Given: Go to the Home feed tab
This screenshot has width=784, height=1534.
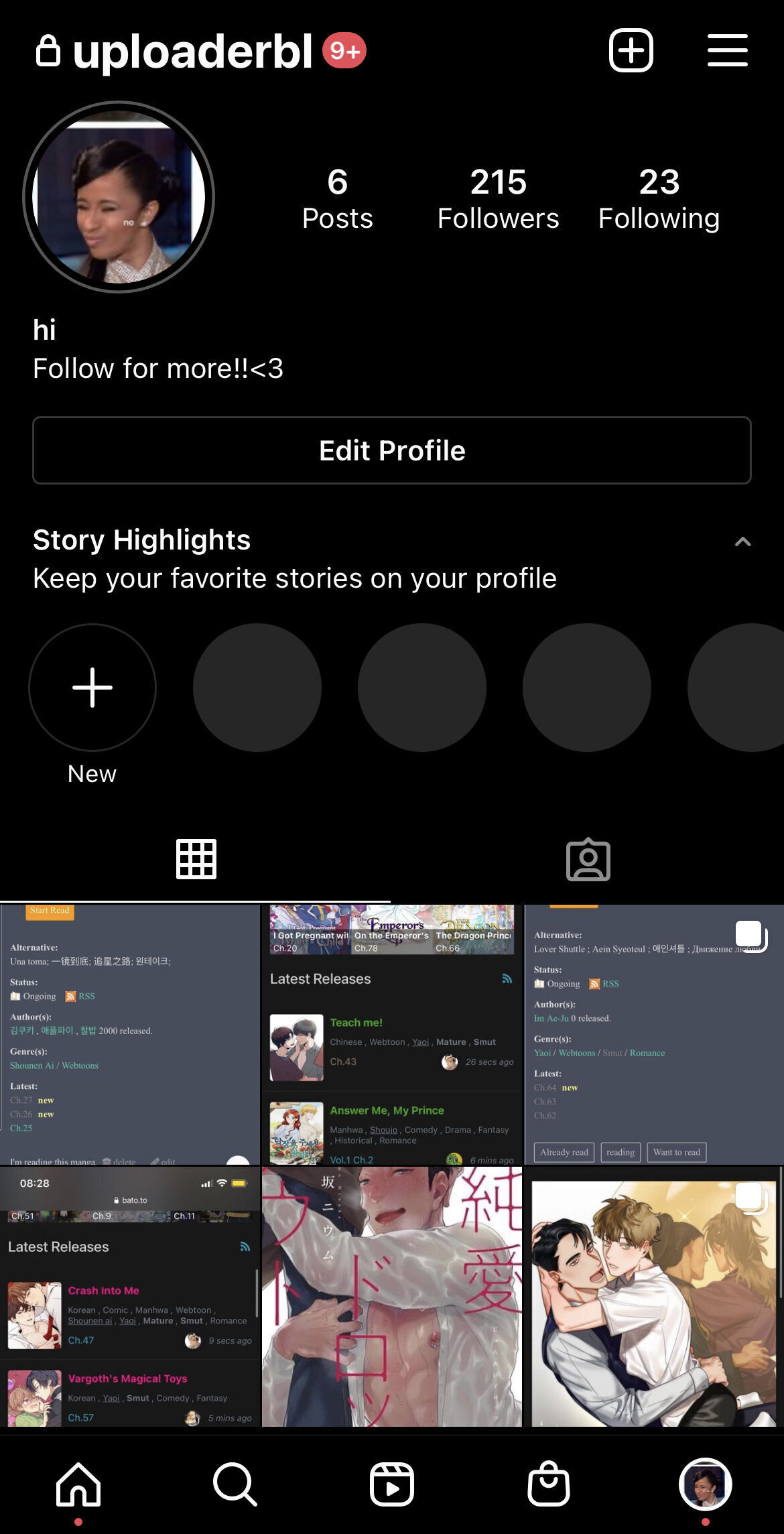Looking at the screenshot, I should click(78, 1484).
